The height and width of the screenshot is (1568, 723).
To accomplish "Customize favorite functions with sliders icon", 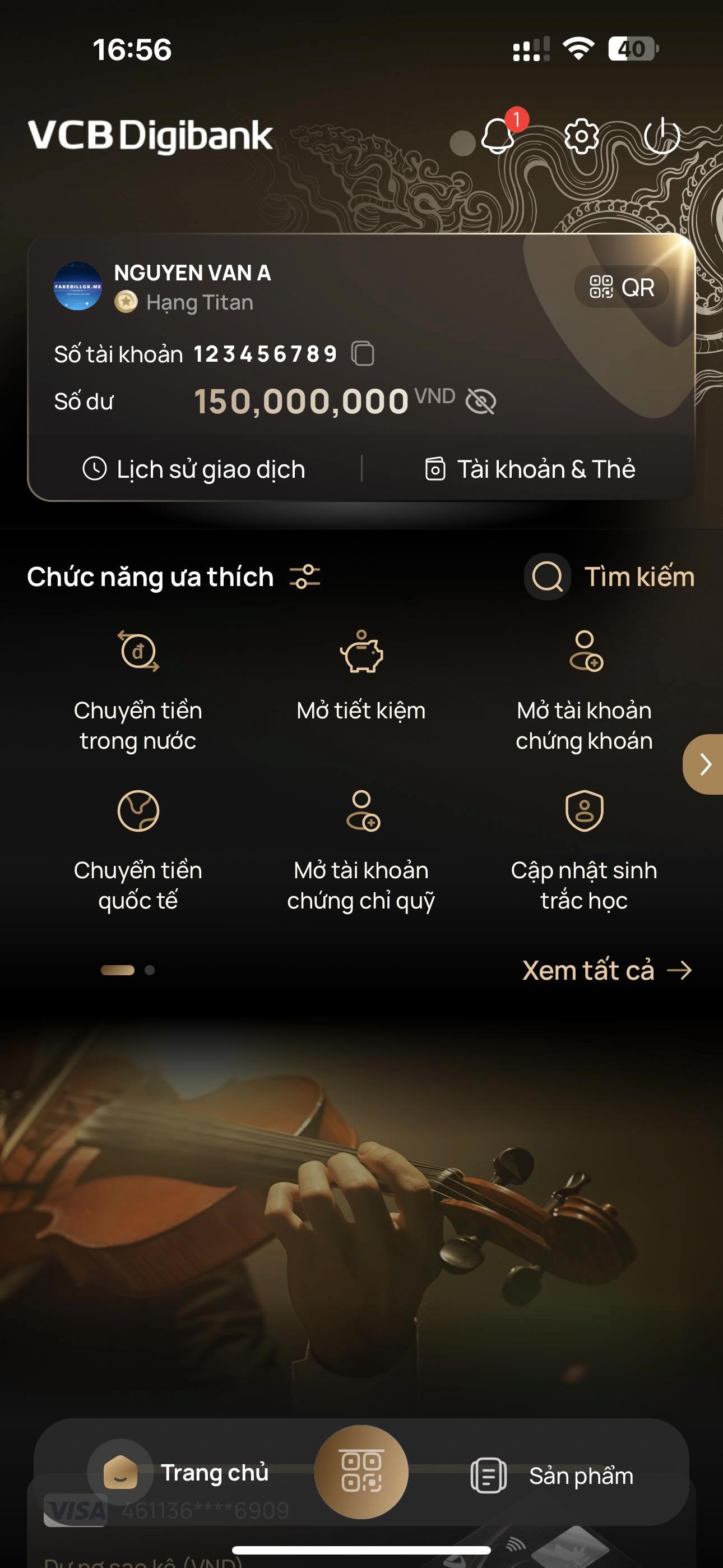I will [305, 577].
